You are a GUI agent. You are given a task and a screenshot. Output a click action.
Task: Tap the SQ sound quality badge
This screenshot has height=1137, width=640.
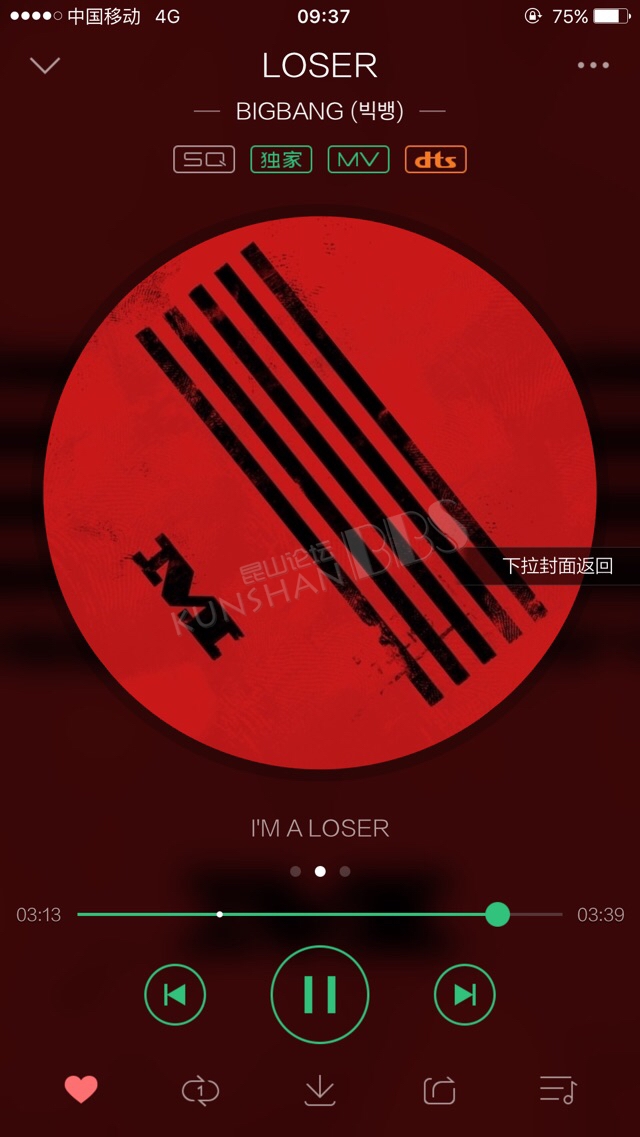coord(204,160)
